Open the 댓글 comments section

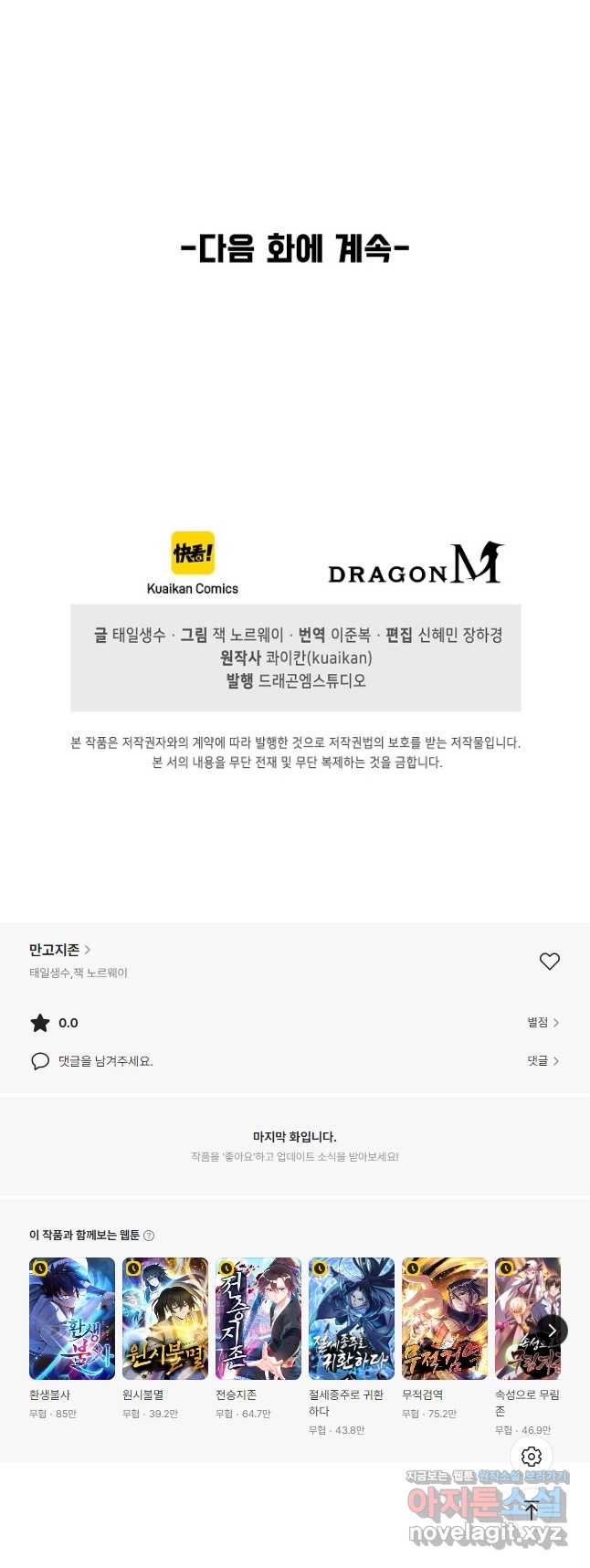pos(543,1060)
